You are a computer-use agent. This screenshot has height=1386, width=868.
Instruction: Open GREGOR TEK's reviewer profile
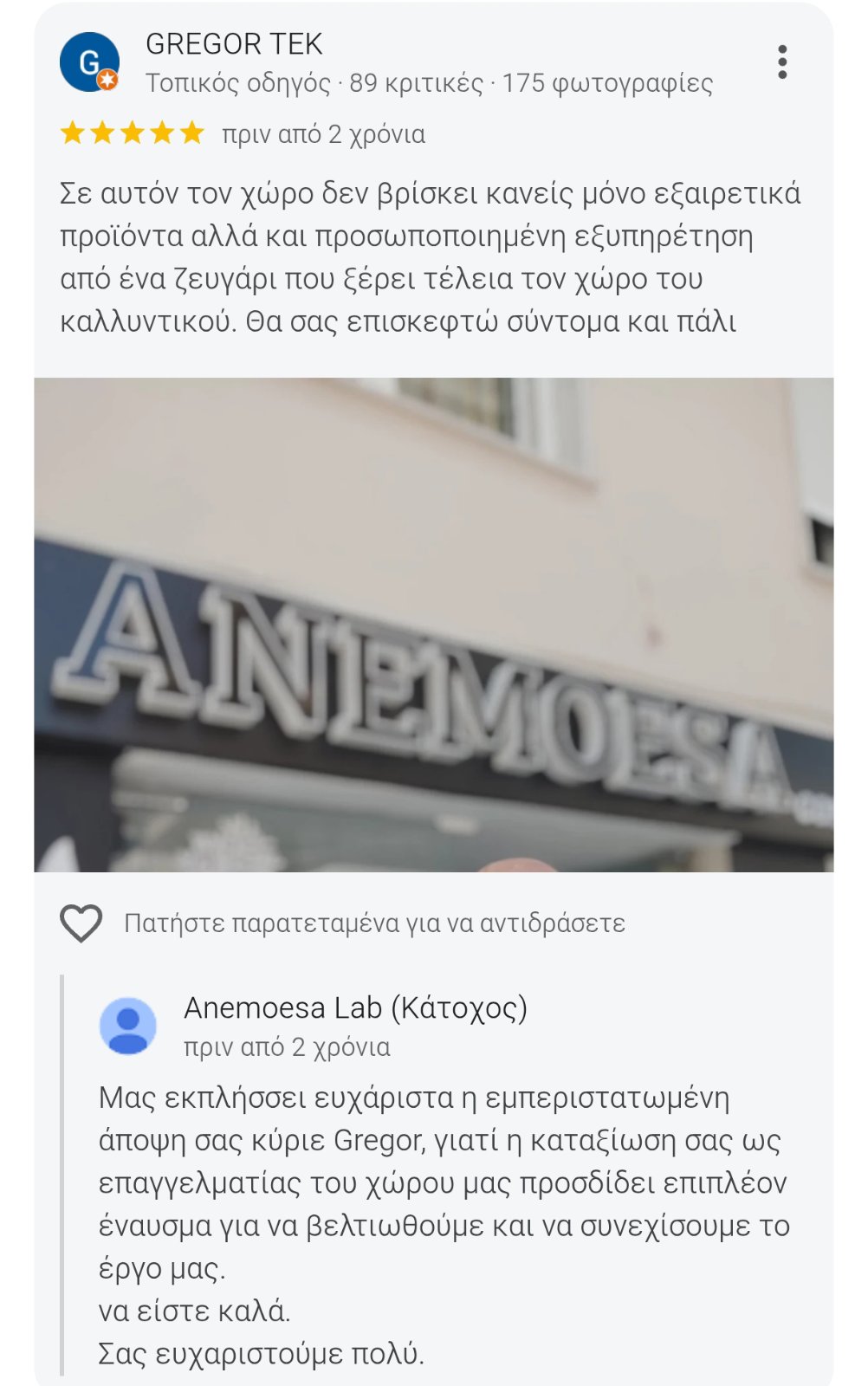point(234,44)
